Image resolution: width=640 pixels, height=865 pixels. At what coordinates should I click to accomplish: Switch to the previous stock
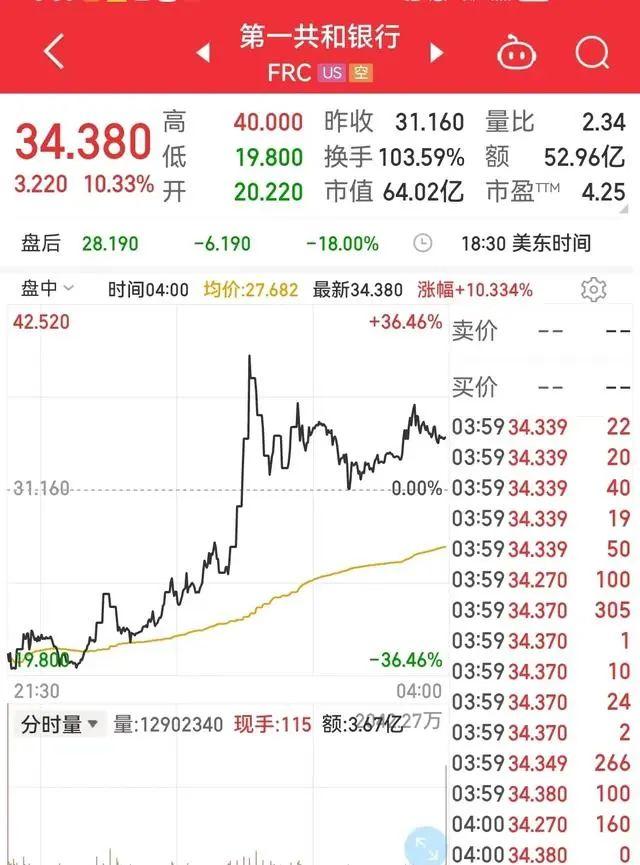[203, 52]
